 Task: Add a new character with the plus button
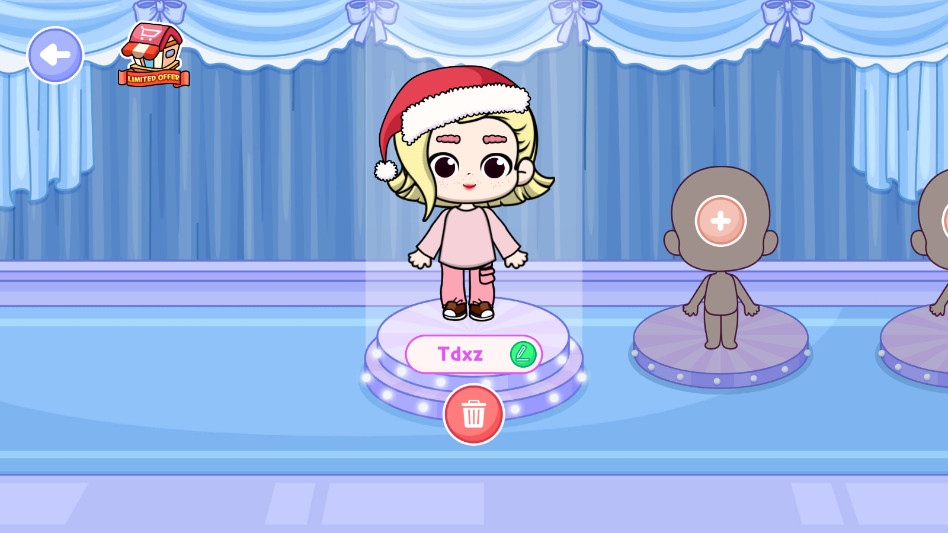pos(720,221)
